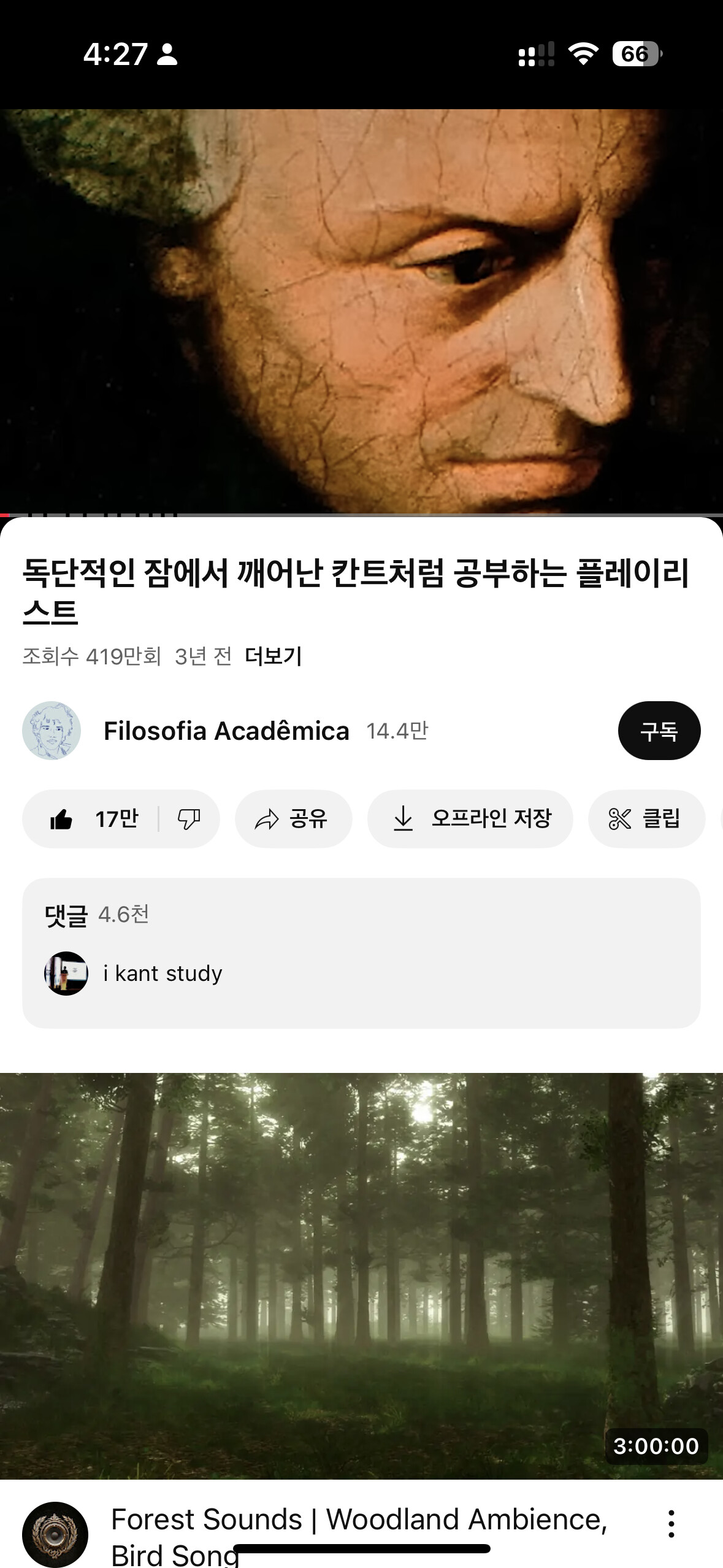Open the overflow menu for Forest Sounds video
This screenshot has width=723, height=1568.
(x=671, y=1523)
